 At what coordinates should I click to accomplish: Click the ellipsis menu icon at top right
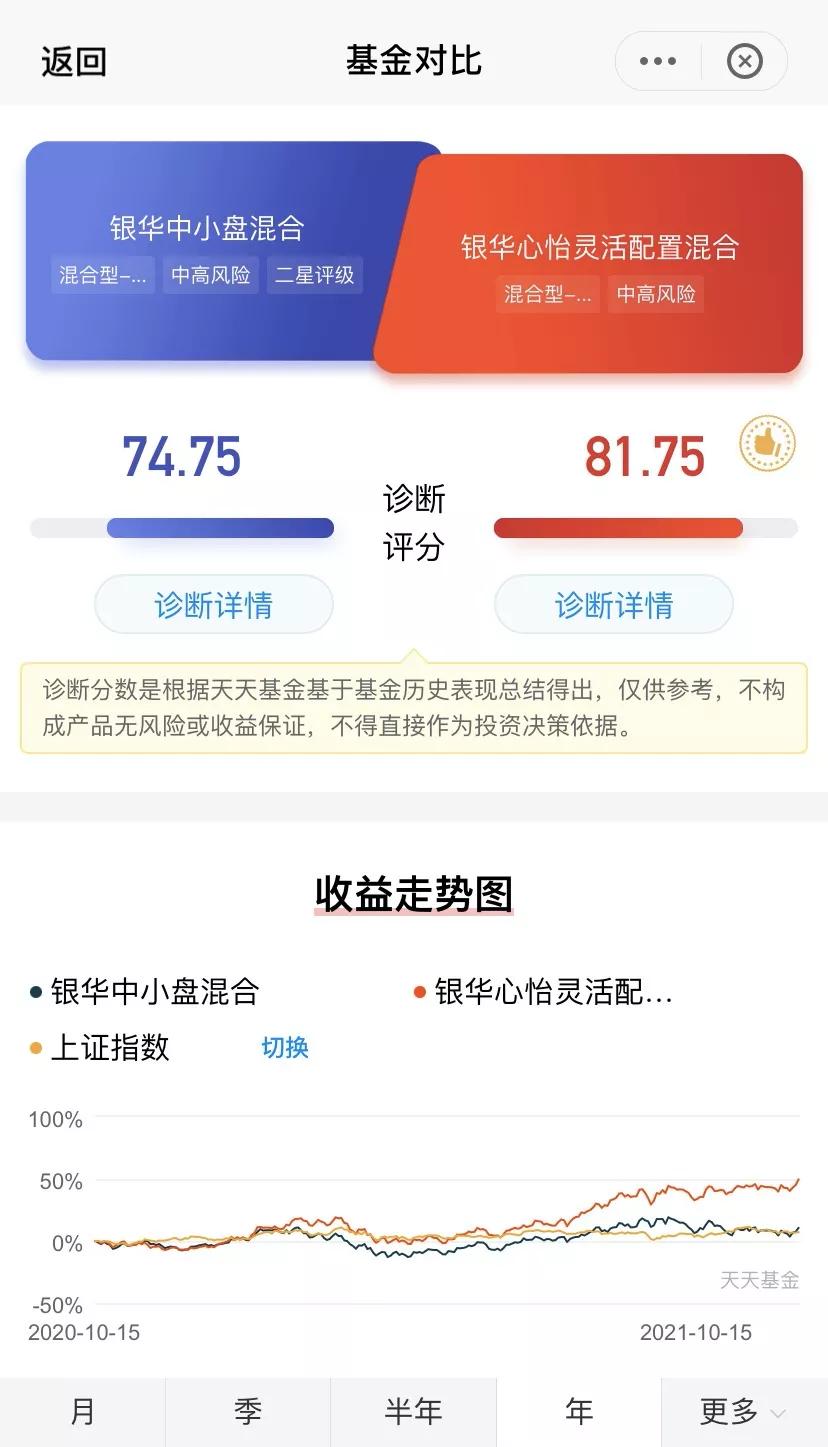656,60
